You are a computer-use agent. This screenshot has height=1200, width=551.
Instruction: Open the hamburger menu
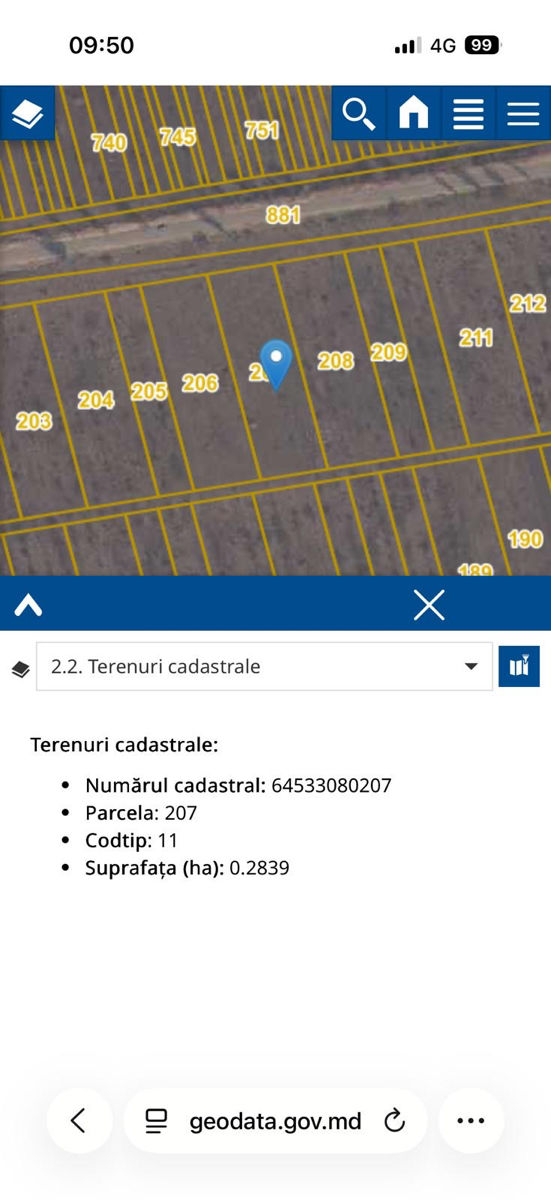(523, 113)
